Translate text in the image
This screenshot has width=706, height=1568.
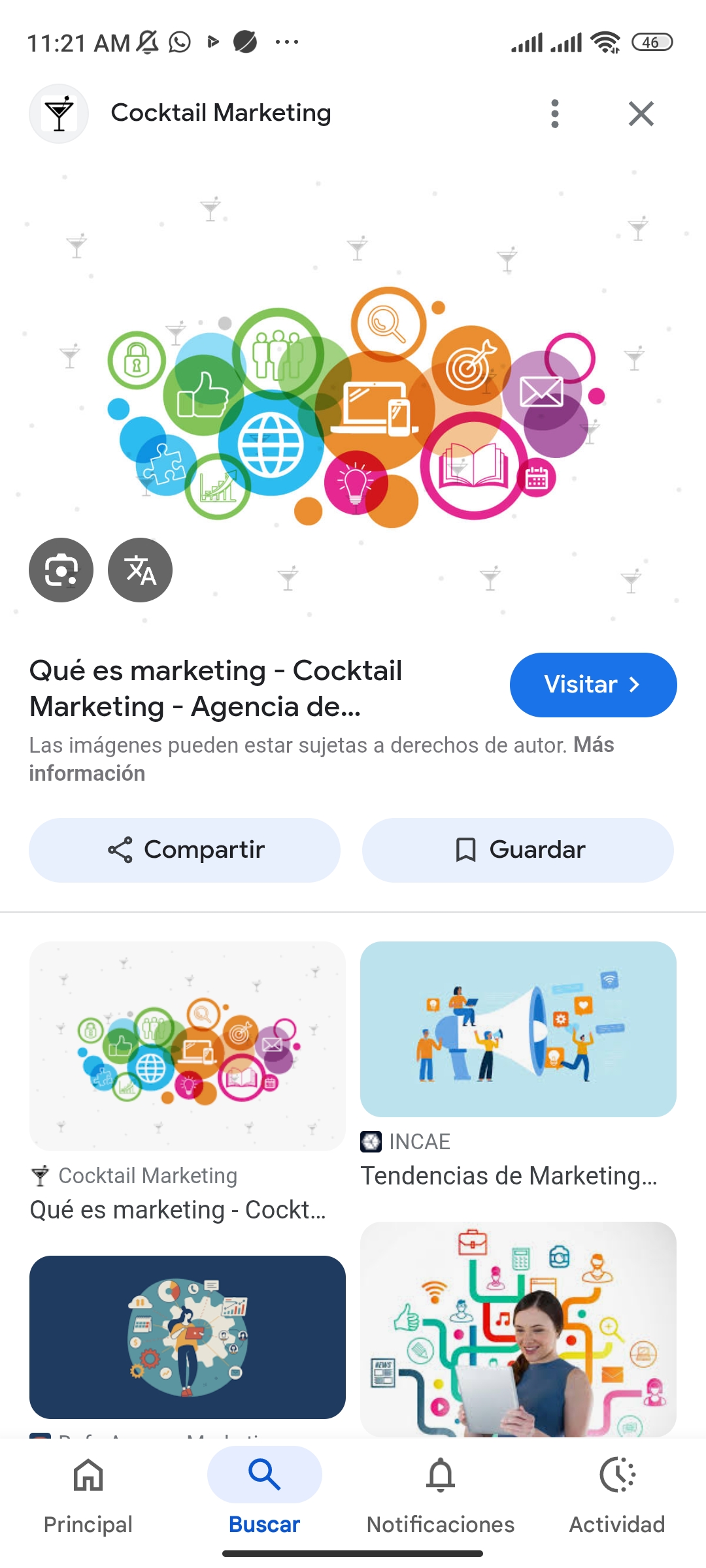click(140, 570)
